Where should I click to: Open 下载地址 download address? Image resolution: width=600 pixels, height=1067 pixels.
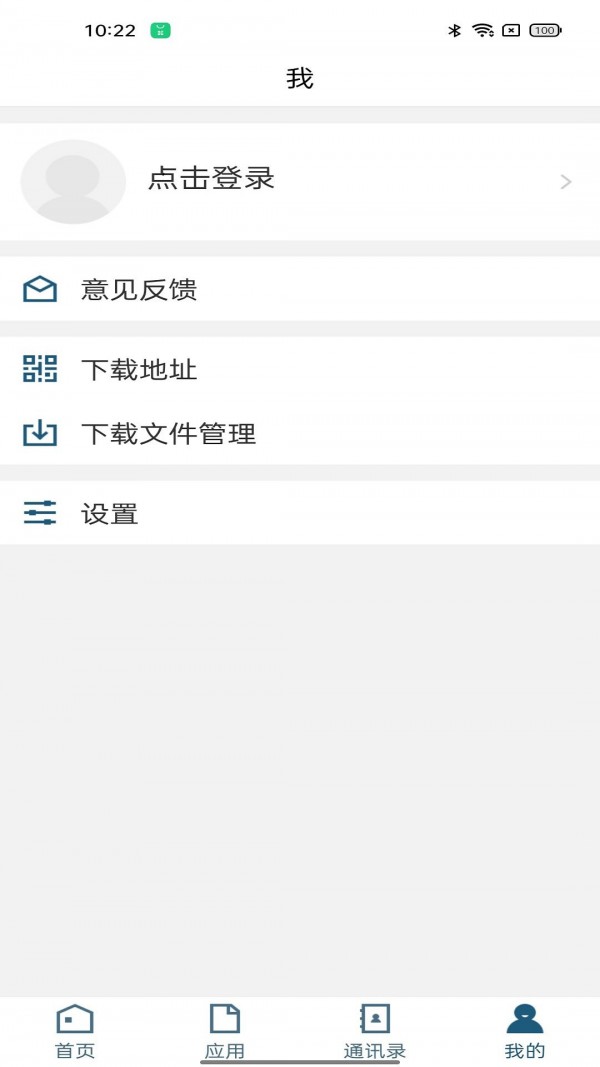click(139, 370)
